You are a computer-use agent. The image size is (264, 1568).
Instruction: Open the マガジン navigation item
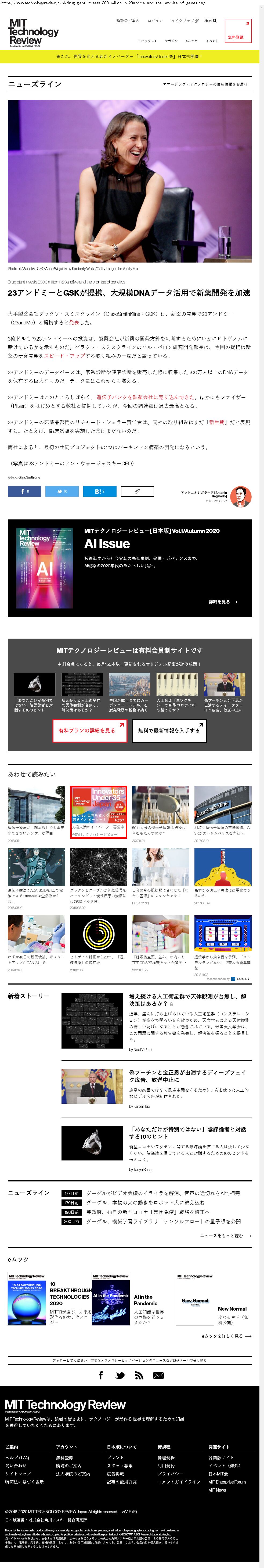(171, 41)
